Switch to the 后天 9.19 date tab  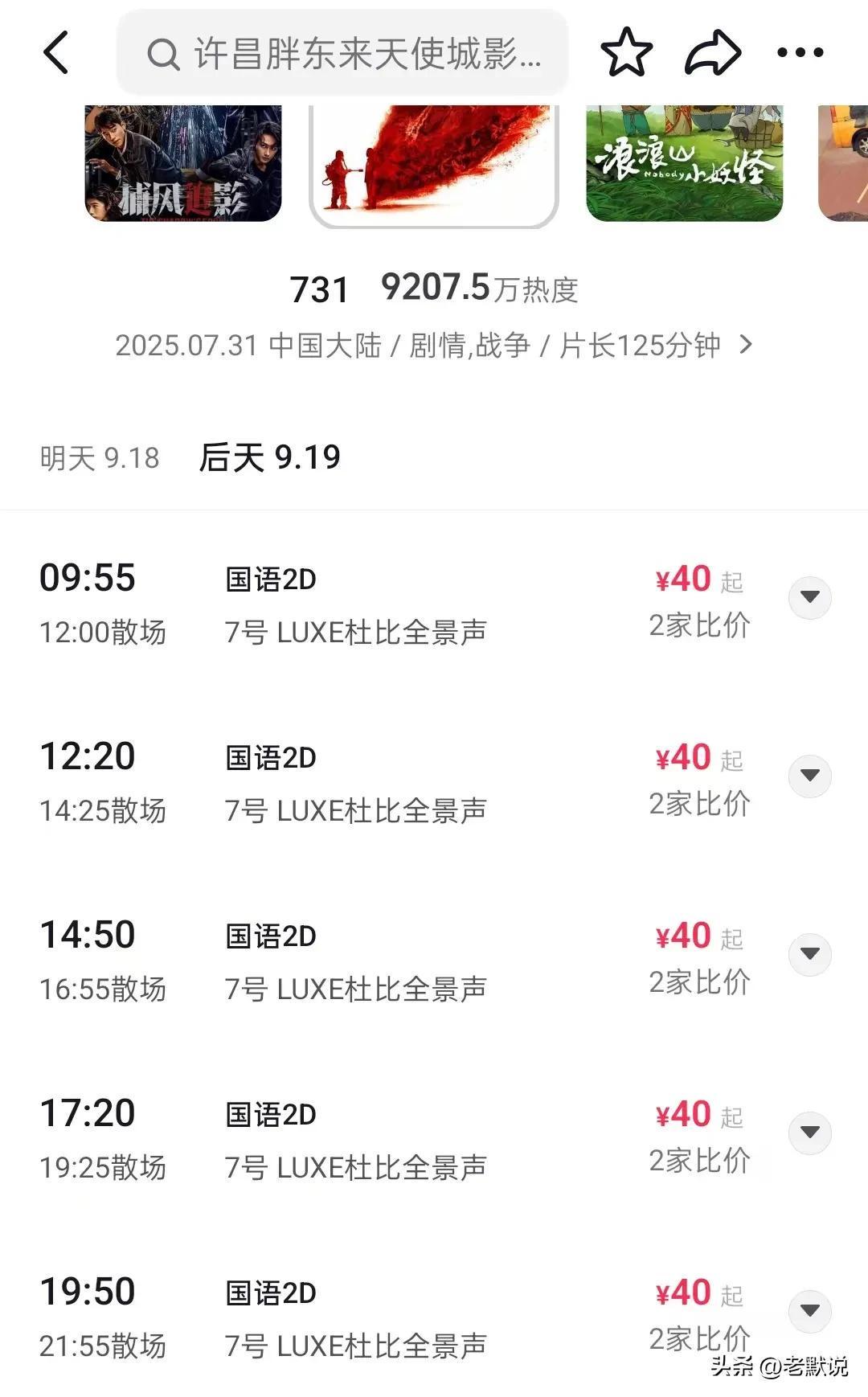point(270,457)
